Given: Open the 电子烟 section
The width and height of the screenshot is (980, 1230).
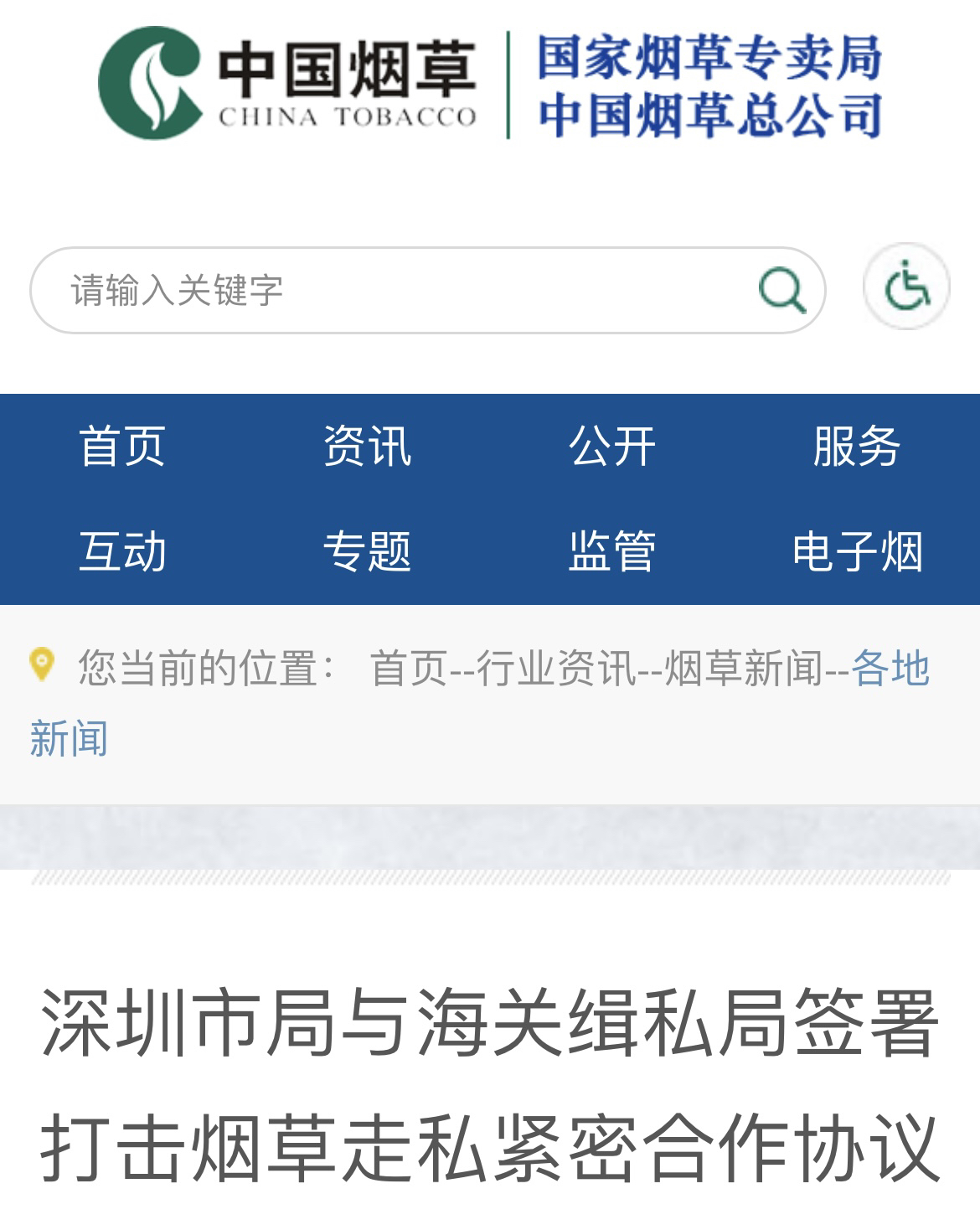Looking at the screenshot, I should [x=856, y=551].
